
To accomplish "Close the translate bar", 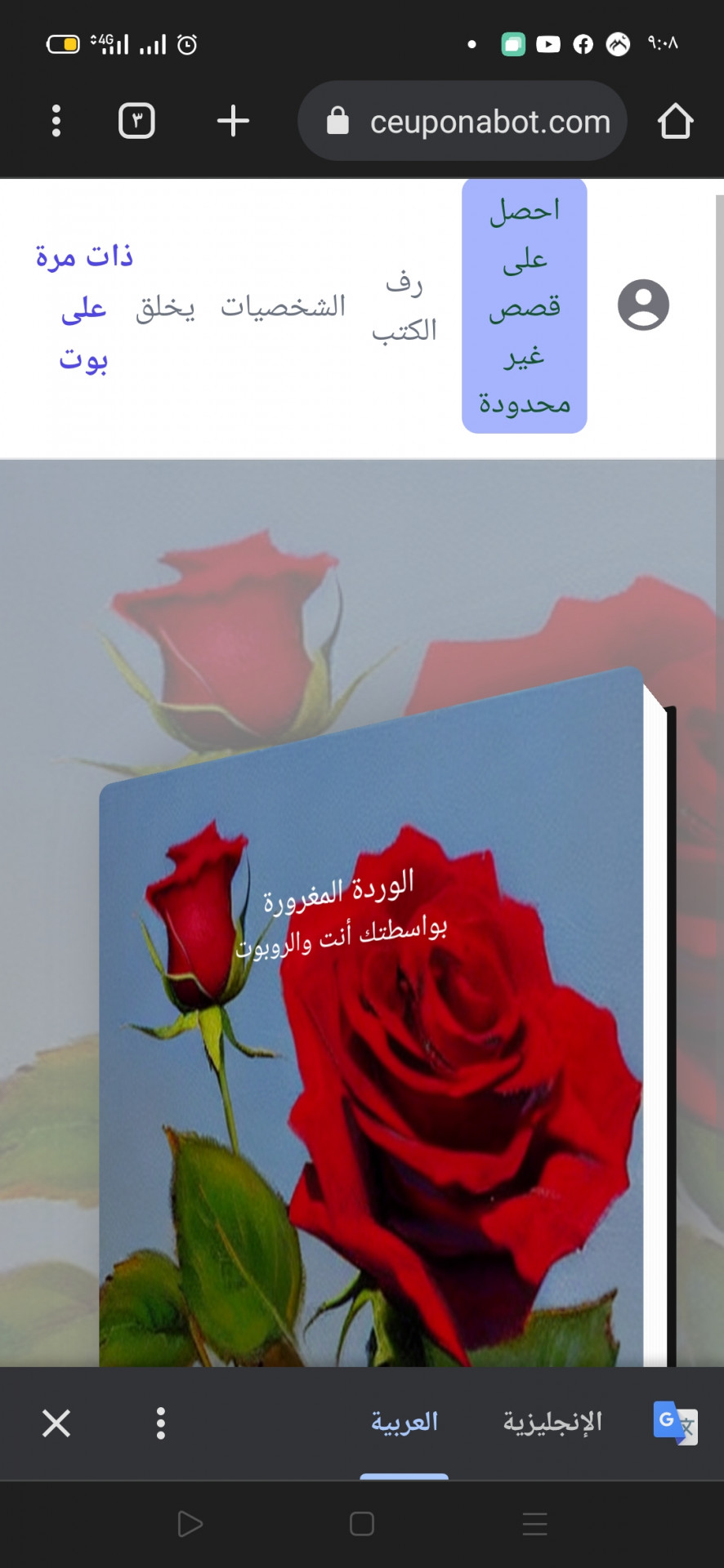I will coord(56,1423).
